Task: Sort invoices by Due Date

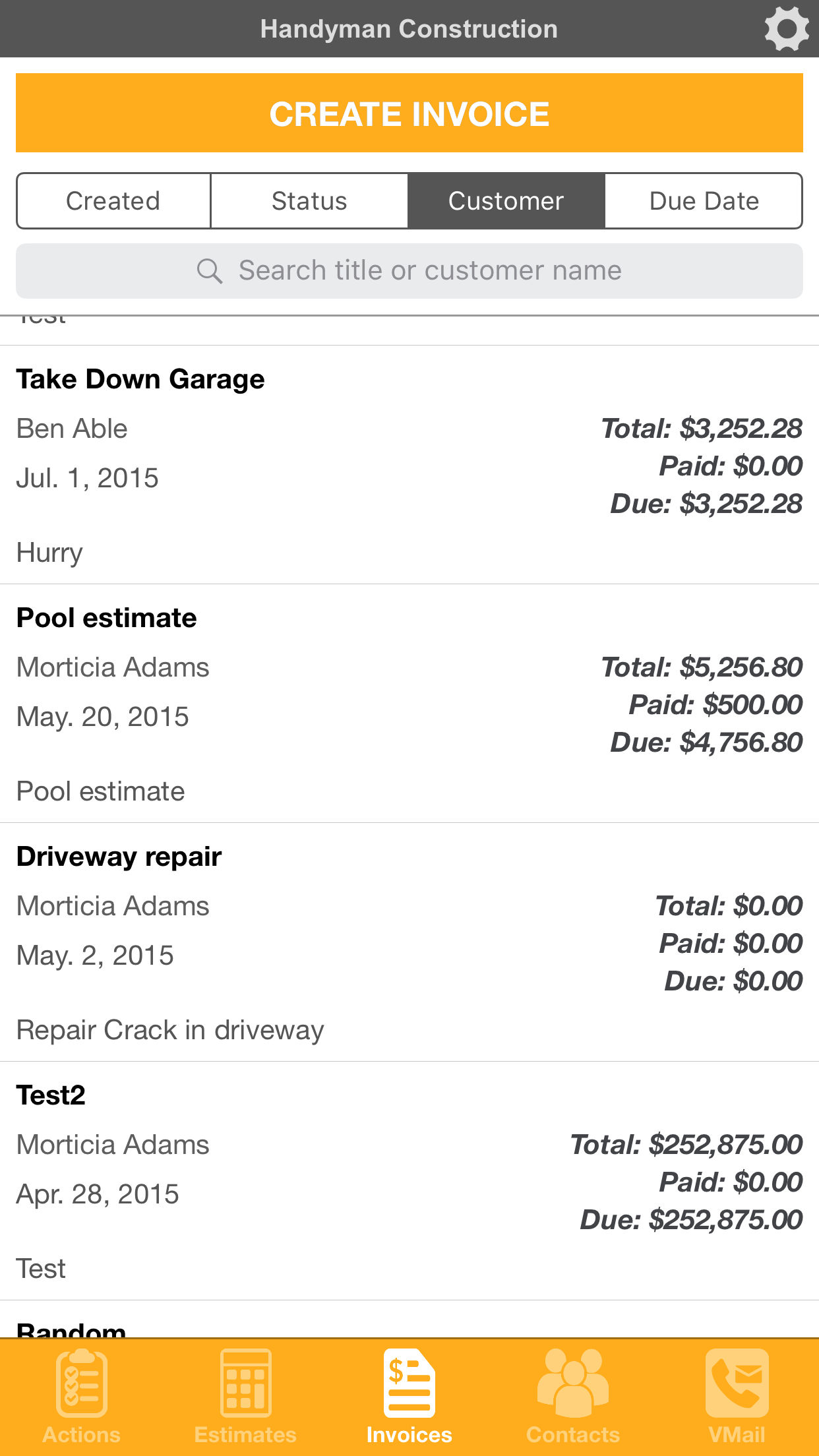Action: [x=704, y=201]
